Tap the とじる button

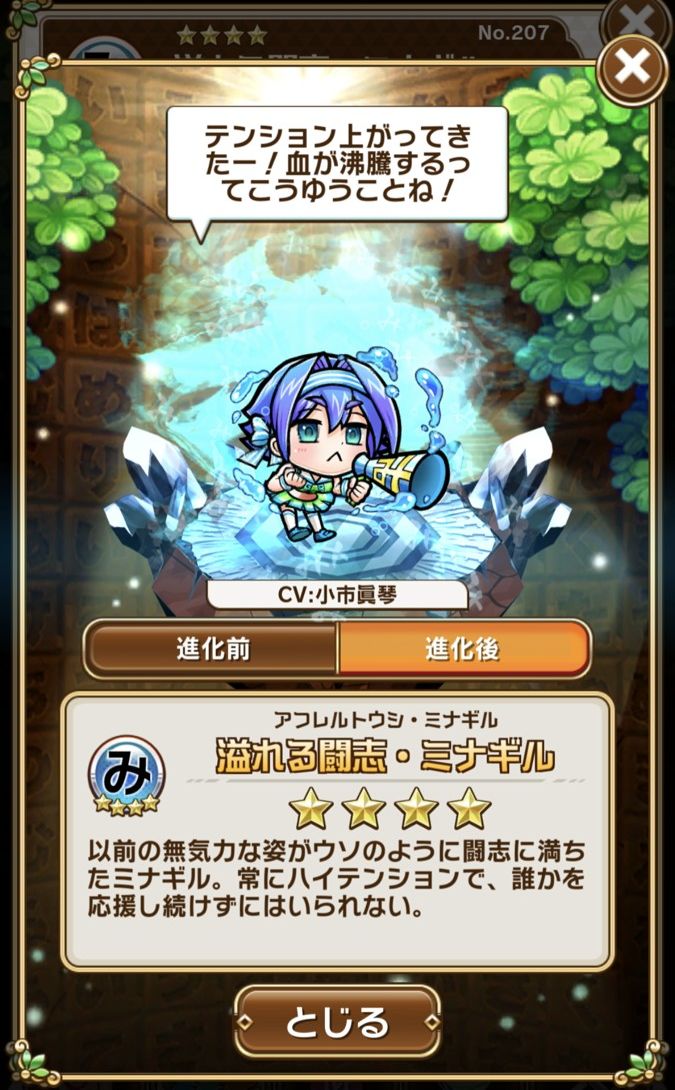tap(337, 1022)
